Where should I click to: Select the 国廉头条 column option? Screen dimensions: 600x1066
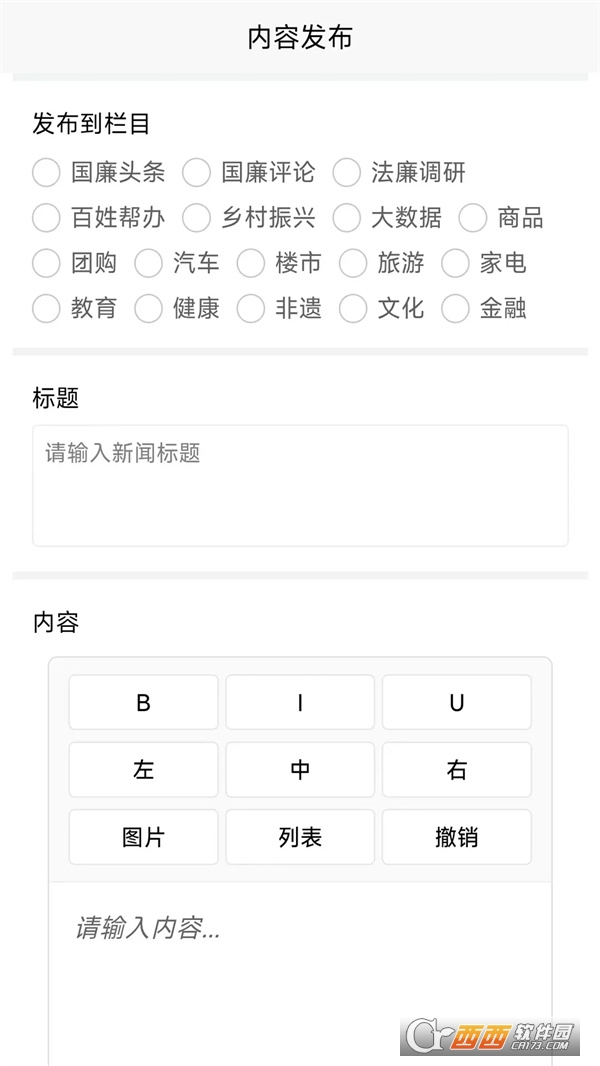click(x=46, y=173)
